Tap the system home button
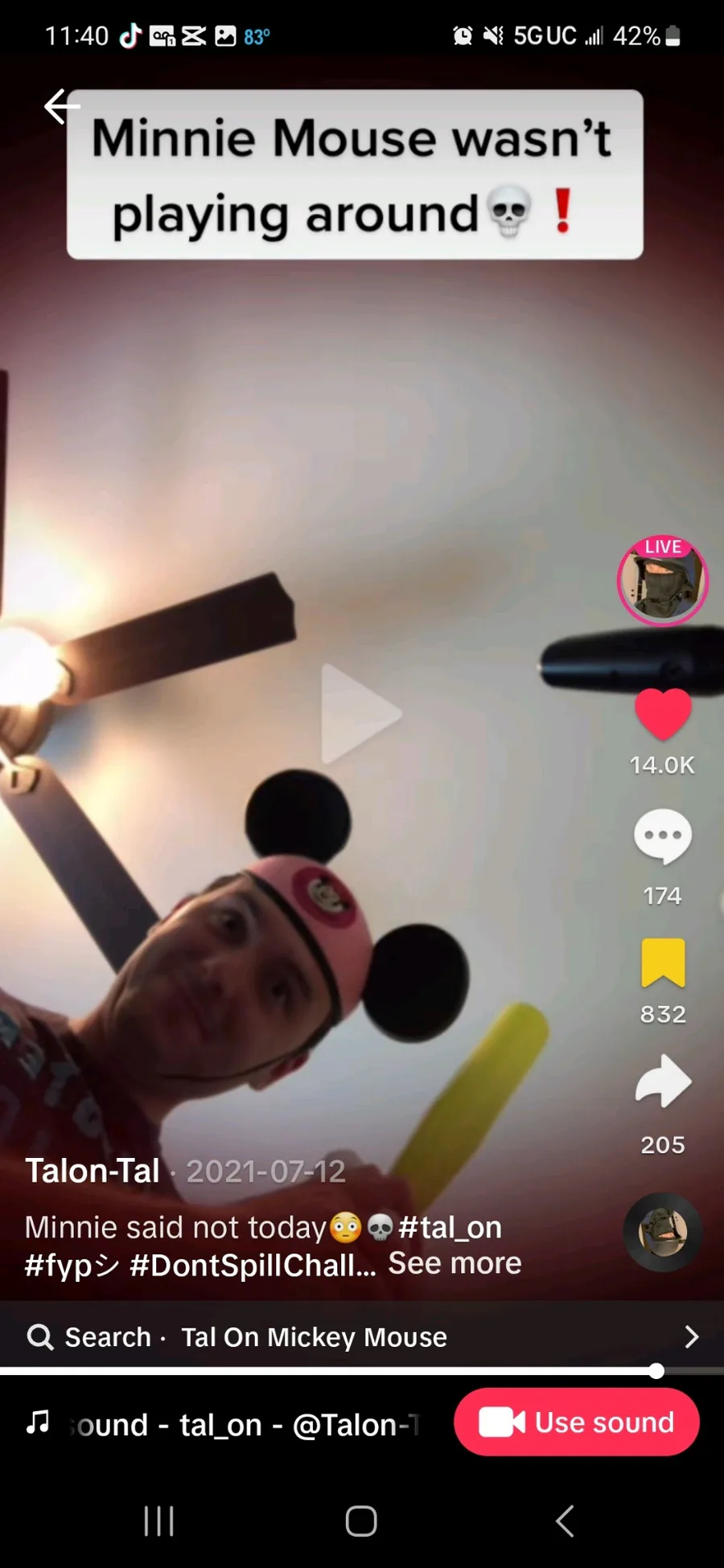724x1568 pixels. tap(361, 1521)
